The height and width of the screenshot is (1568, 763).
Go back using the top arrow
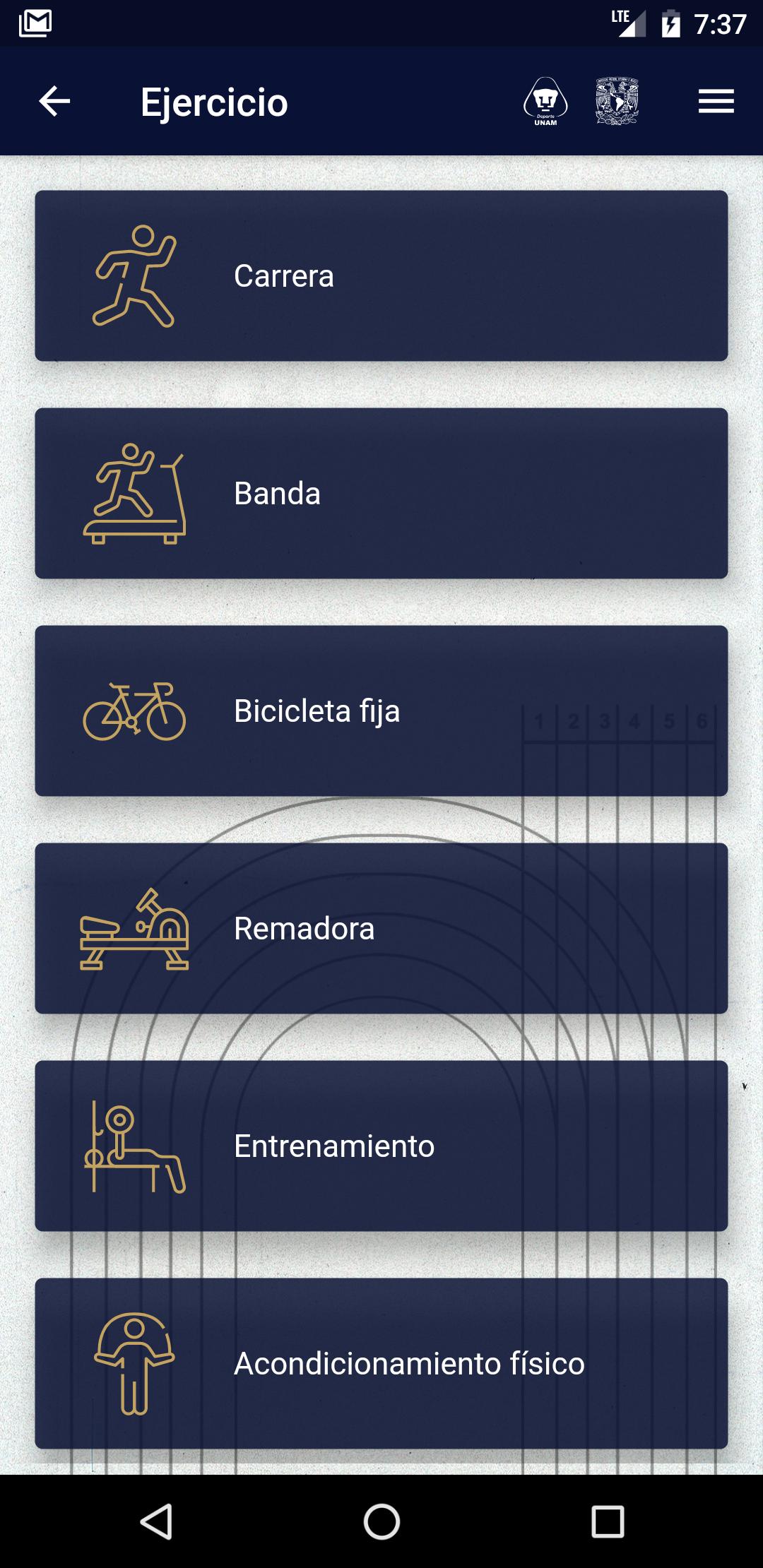(54, 102)
